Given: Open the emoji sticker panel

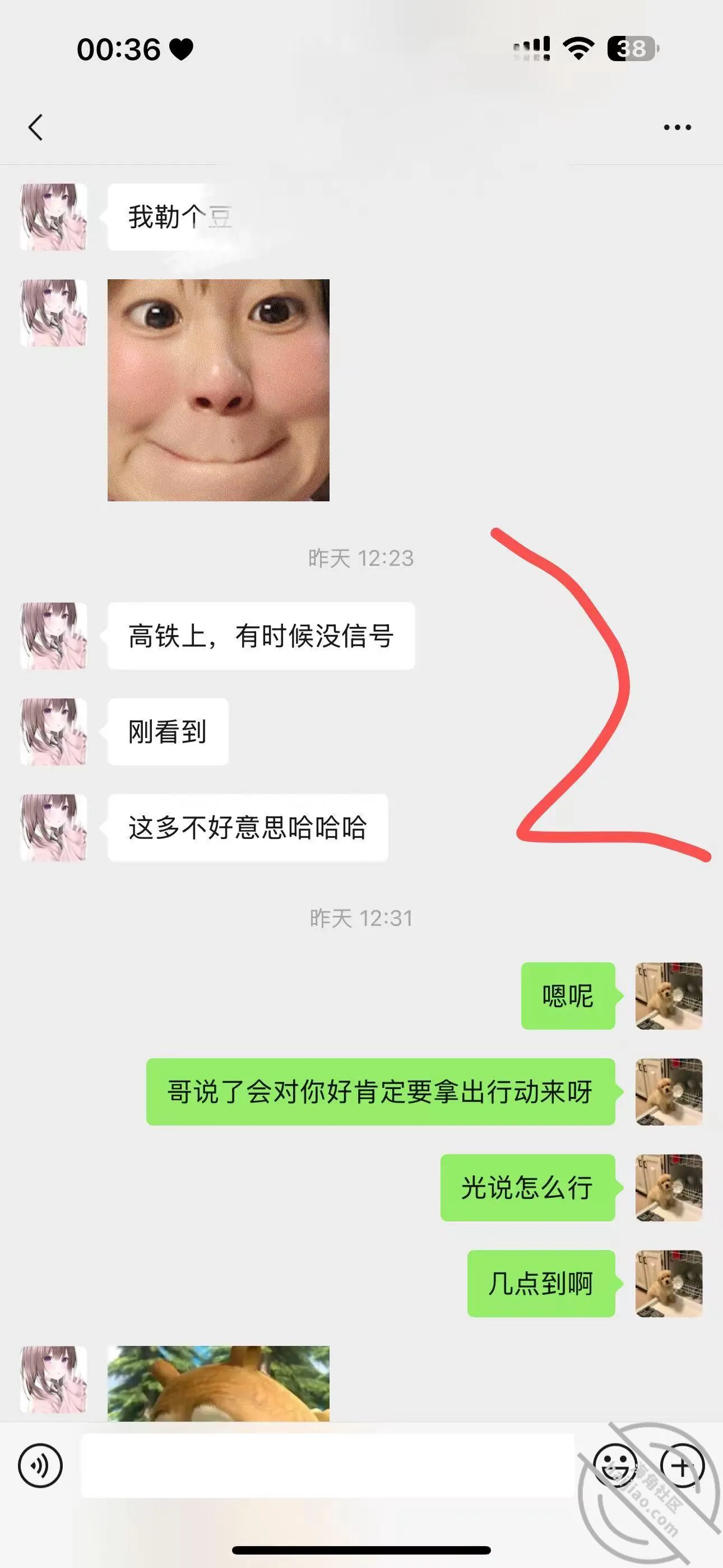Looking at the screenshot, I should pyautogui.click(x=615, y=1466).
